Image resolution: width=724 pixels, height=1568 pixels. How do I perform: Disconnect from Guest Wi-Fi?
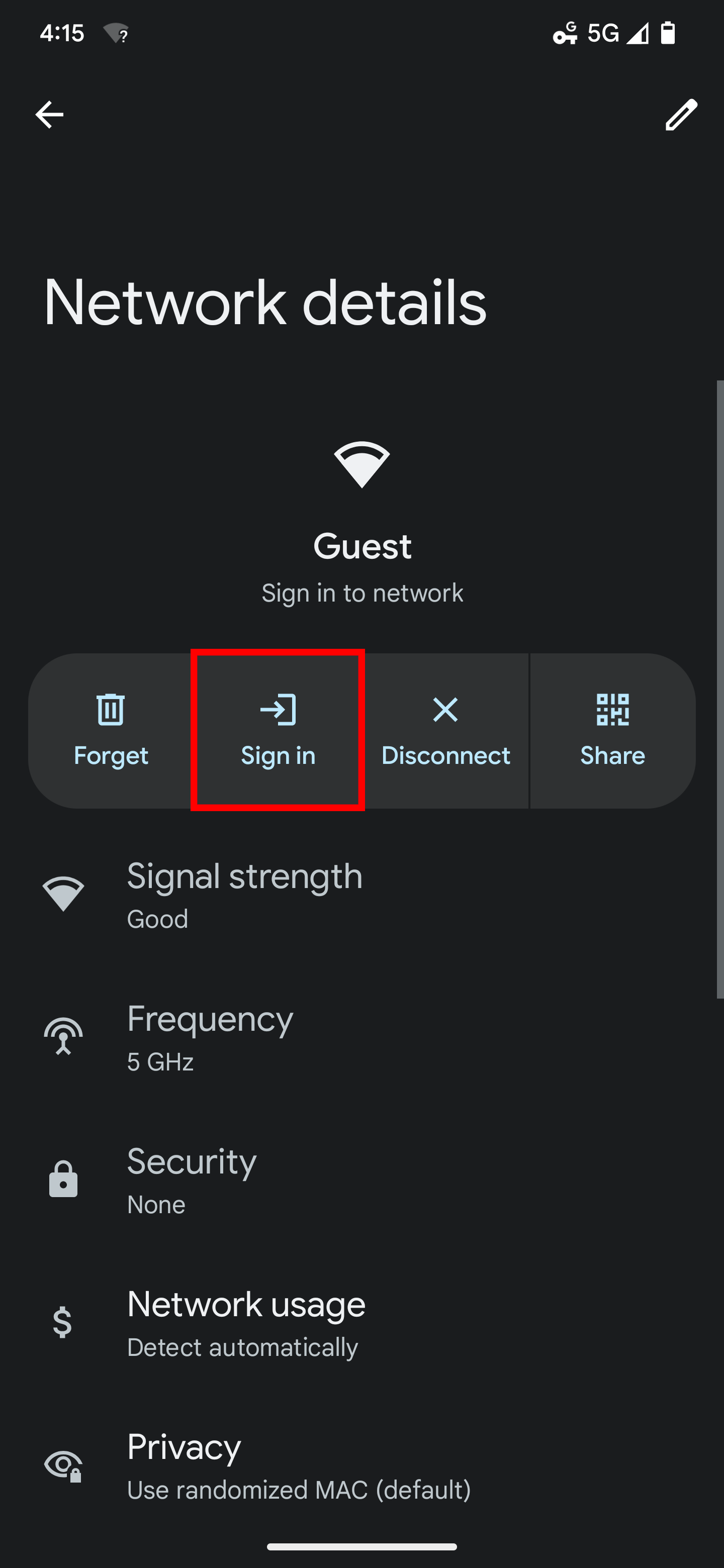point(446,730)
